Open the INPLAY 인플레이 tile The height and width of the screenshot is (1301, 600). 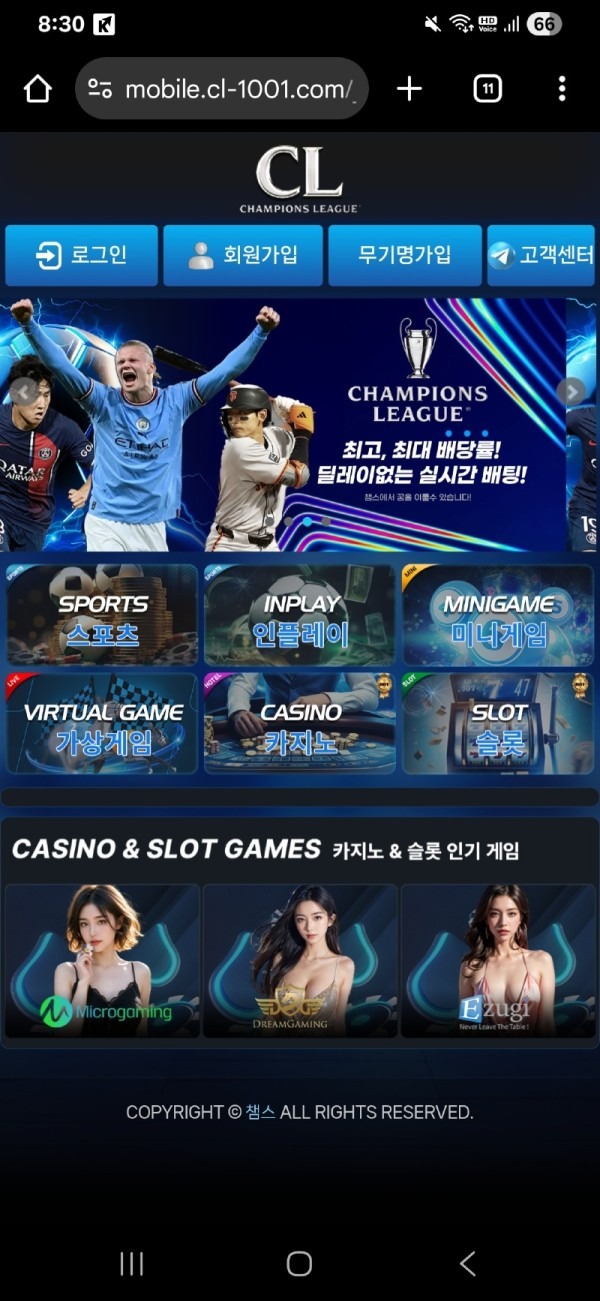tap(300, 616)
